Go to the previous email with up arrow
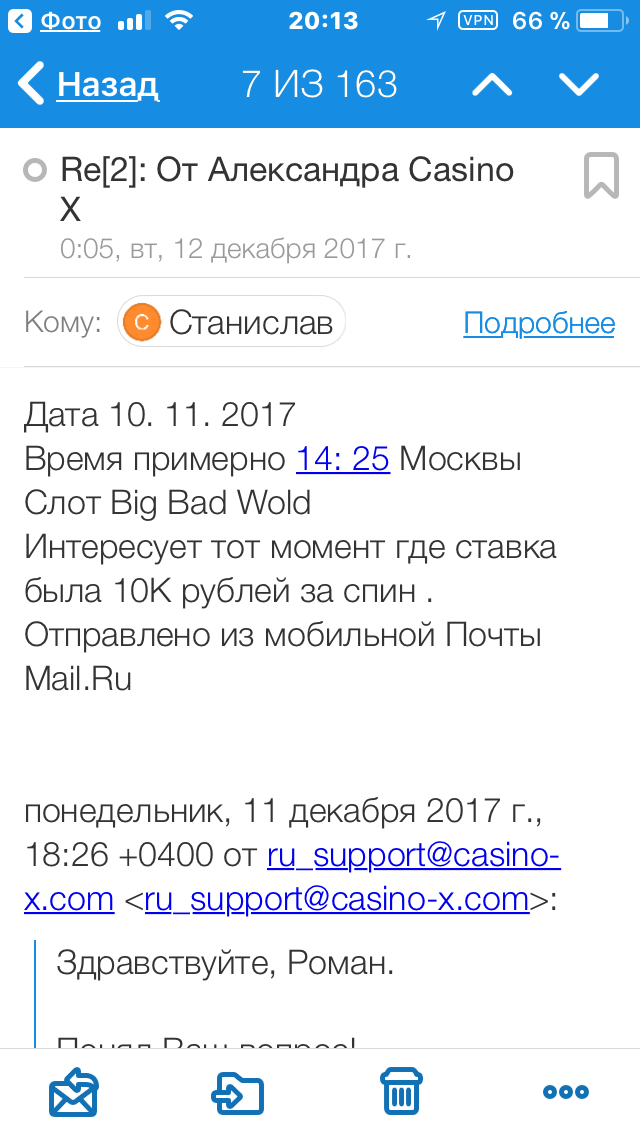Image resolution: width=640 pixels, height=1136 pixels. (x=491, y=86)
